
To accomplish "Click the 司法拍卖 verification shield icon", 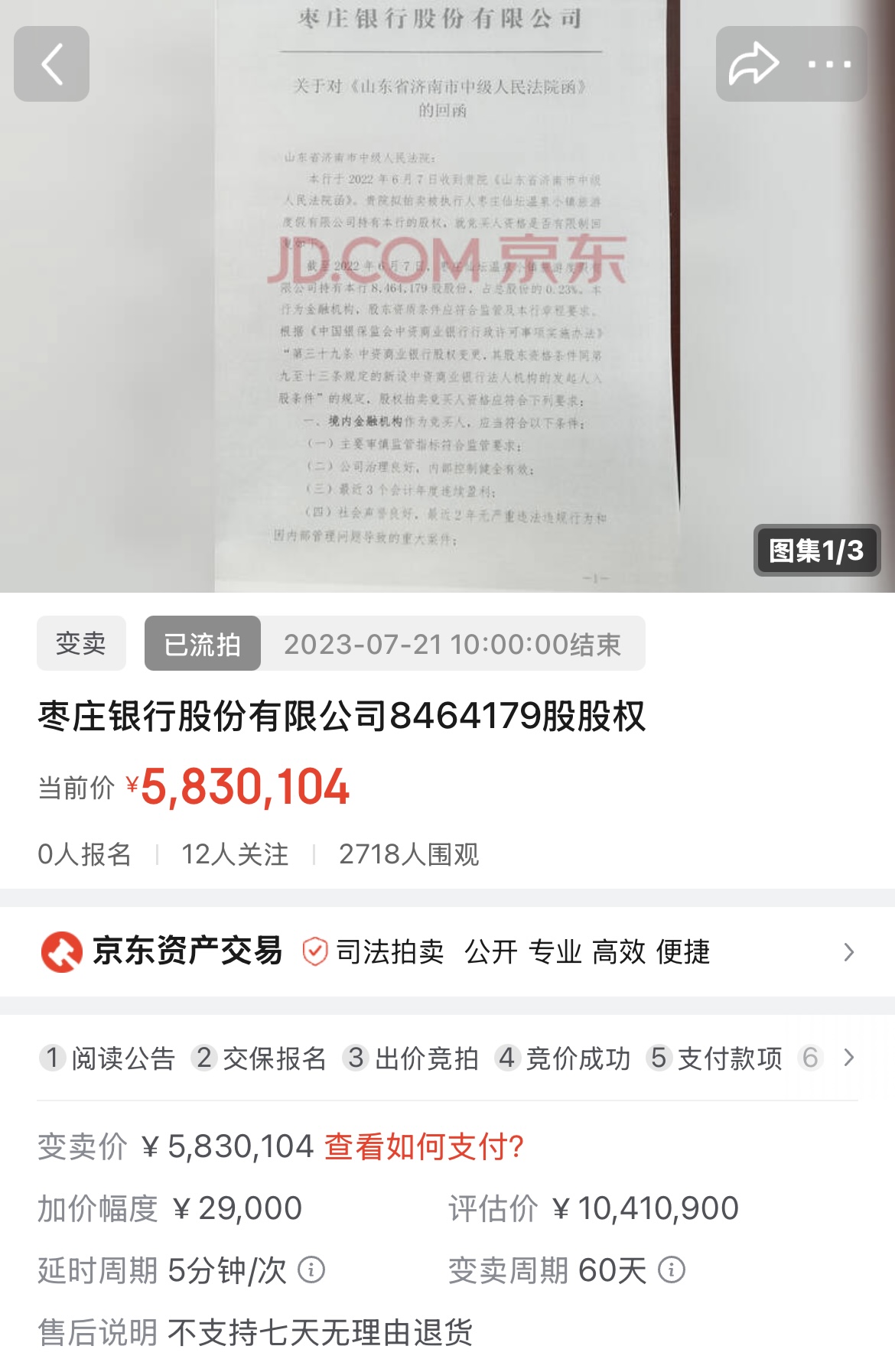I will click(314, 951).
